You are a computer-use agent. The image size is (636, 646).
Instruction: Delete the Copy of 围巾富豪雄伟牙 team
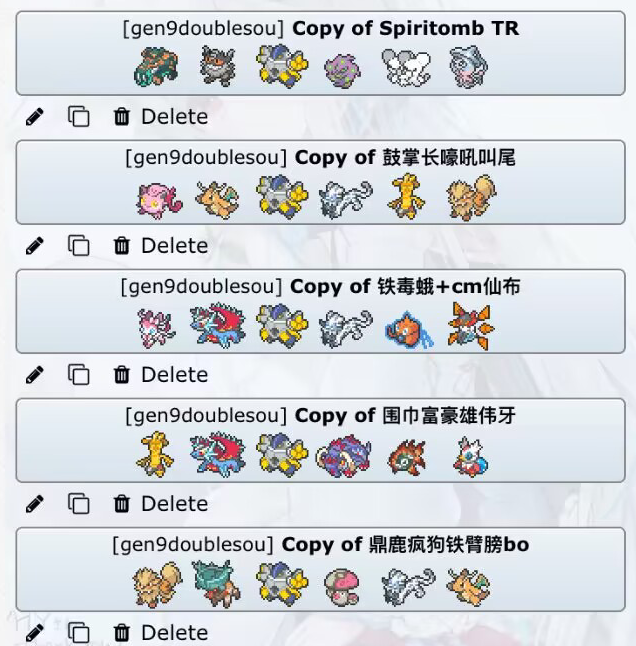(160, 504)
